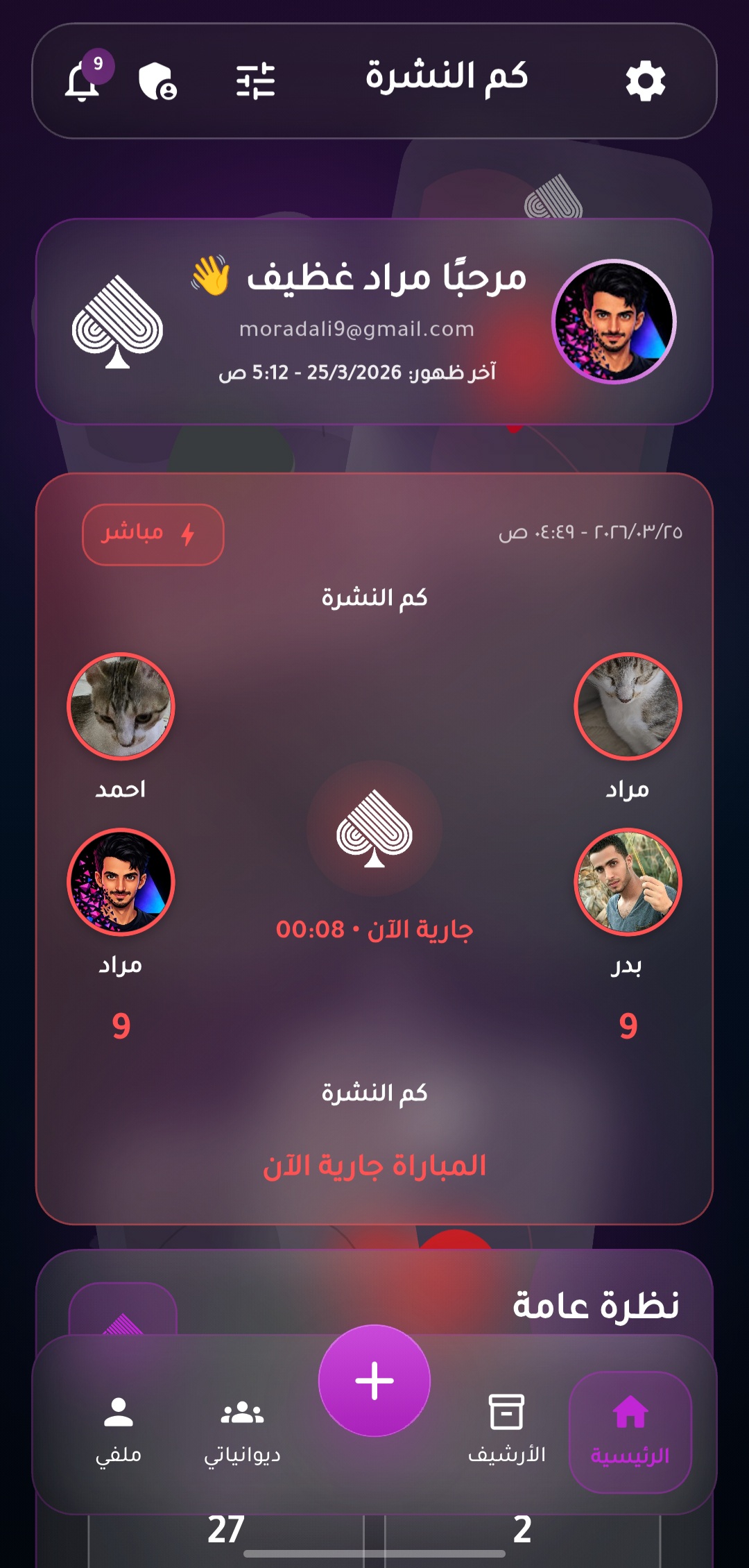Expand the match card showing كم النشرة

[x=374, y=597]
